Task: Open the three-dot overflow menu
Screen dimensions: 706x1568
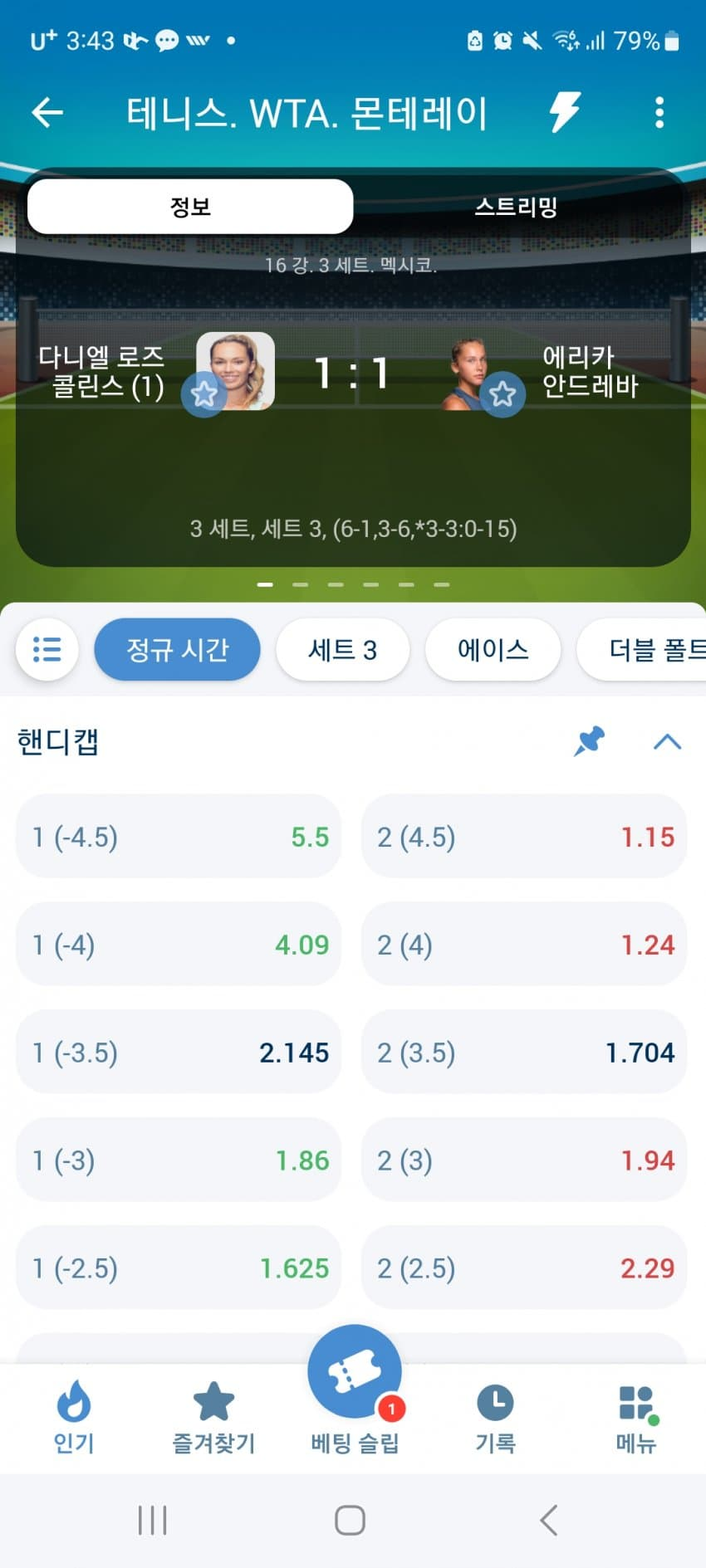Action: [659, 112]
